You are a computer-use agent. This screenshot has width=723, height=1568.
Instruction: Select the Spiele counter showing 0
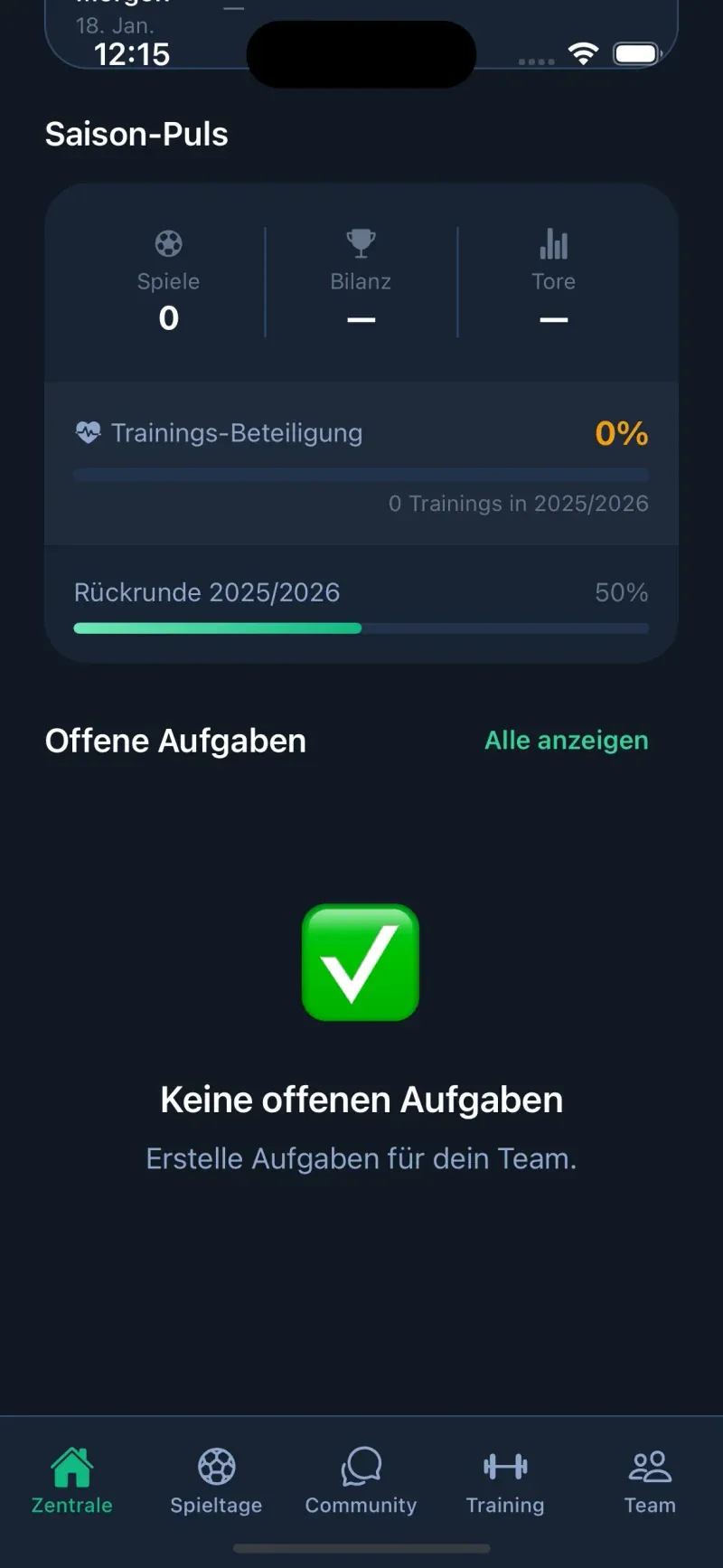pyautogui.click(x=168, y=317)
